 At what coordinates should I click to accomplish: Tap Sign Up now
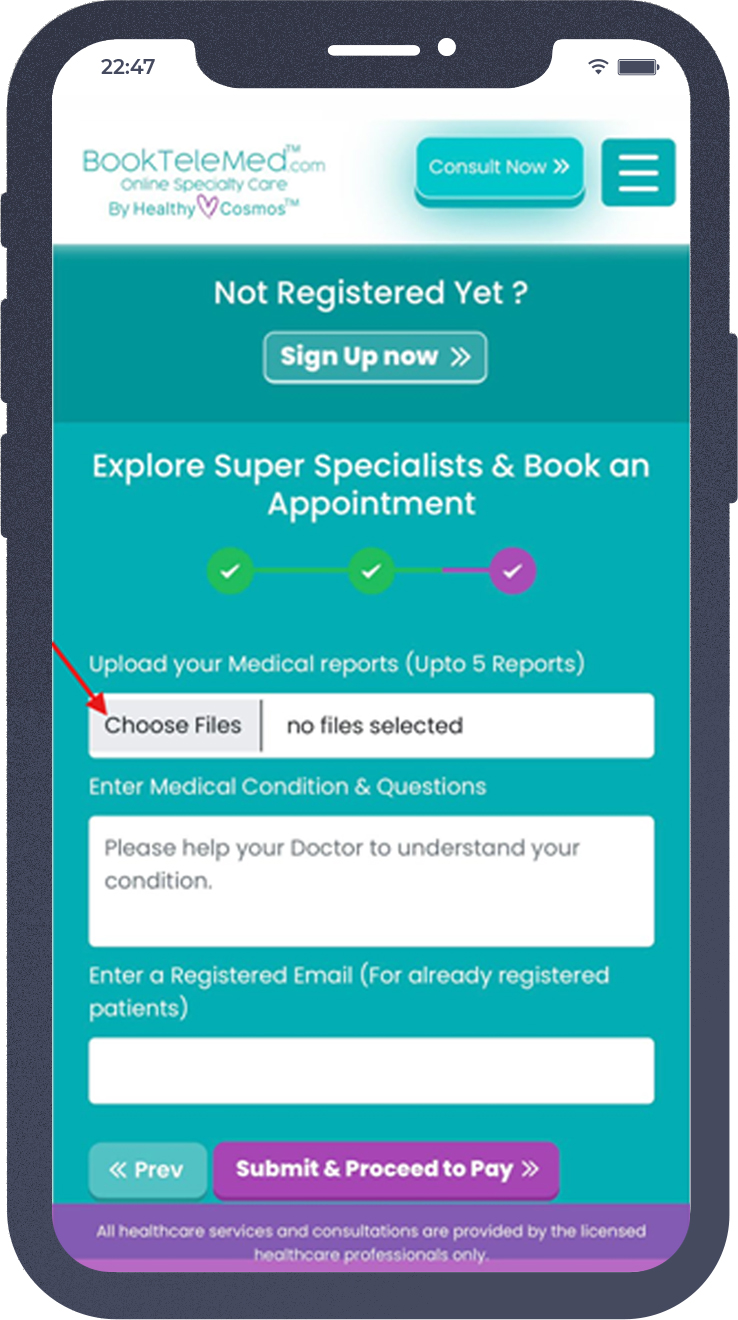pyautogui.click(x=375, y=357)
